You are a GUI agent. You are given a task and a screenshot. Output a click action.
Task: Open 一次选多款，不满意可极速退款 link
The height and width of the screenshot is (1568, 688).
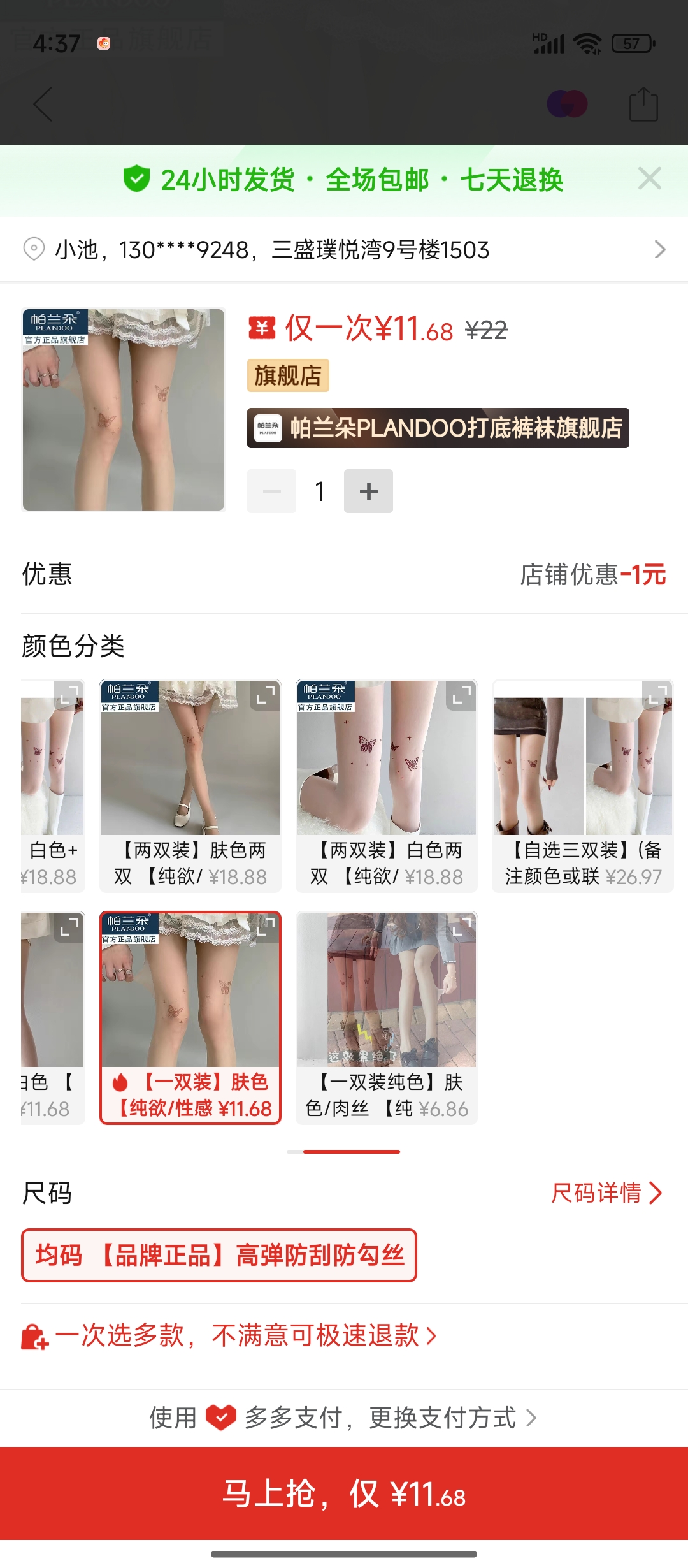(x=245, y=1335)
